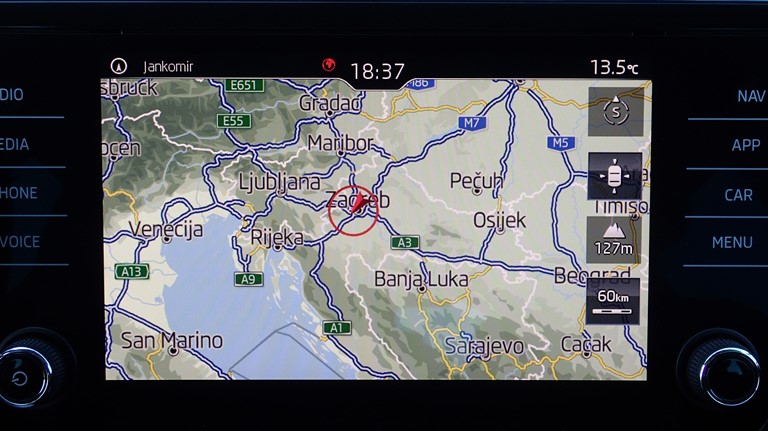This screenshot has height=431, width=768.
Task: Activate VOICE control
Action: click(x=21, y=241)
